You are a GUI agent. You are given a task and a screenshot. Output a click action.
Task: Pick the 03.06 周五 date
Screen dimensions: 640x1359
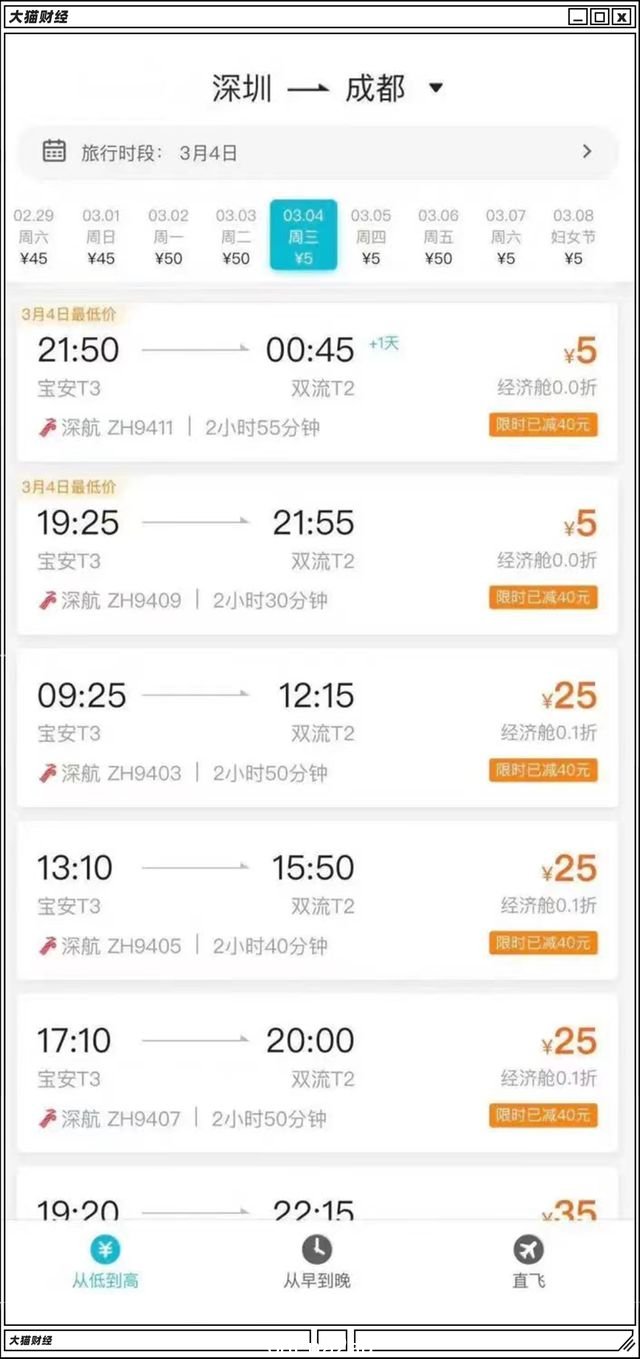[438, 237]
